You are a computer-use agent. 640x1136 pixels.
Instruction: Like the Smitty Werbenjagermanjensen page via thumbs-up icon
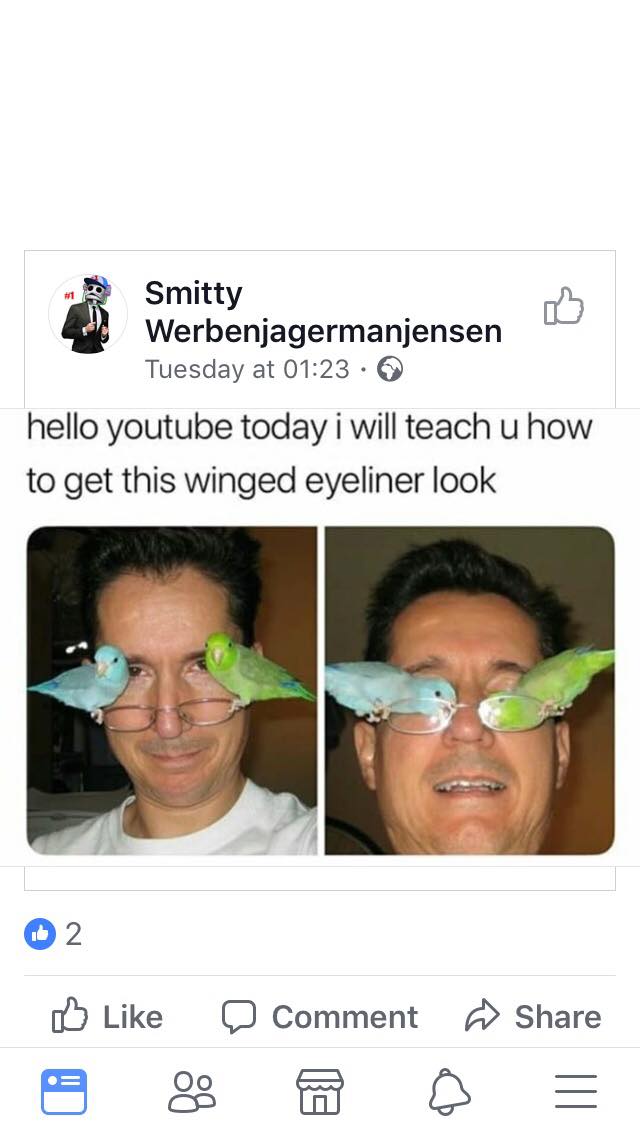(x=563, y=306)
